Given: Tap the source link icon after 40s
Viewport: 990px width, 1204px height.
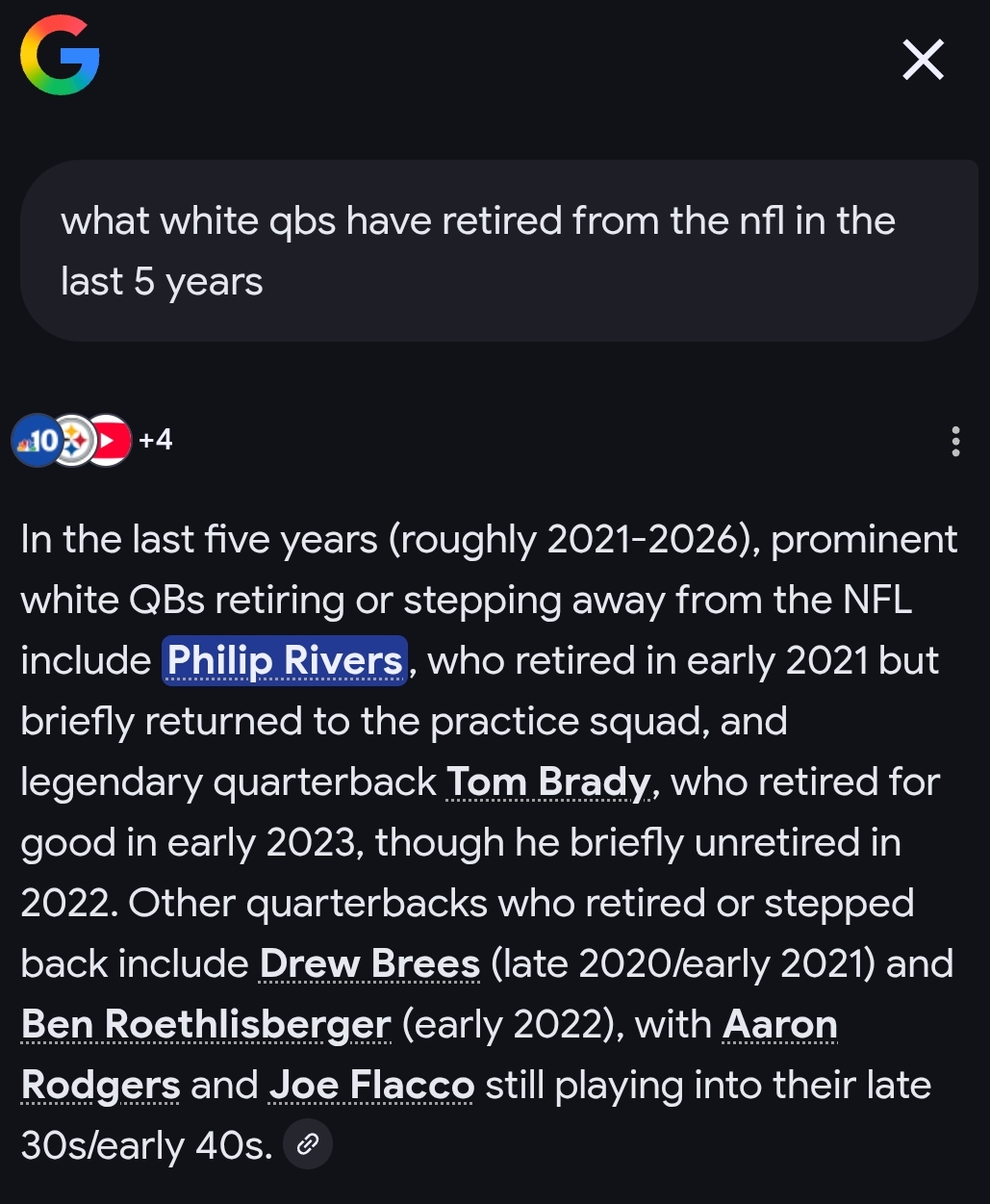Looking at the screenshot, I should (x=308, y=1144).
